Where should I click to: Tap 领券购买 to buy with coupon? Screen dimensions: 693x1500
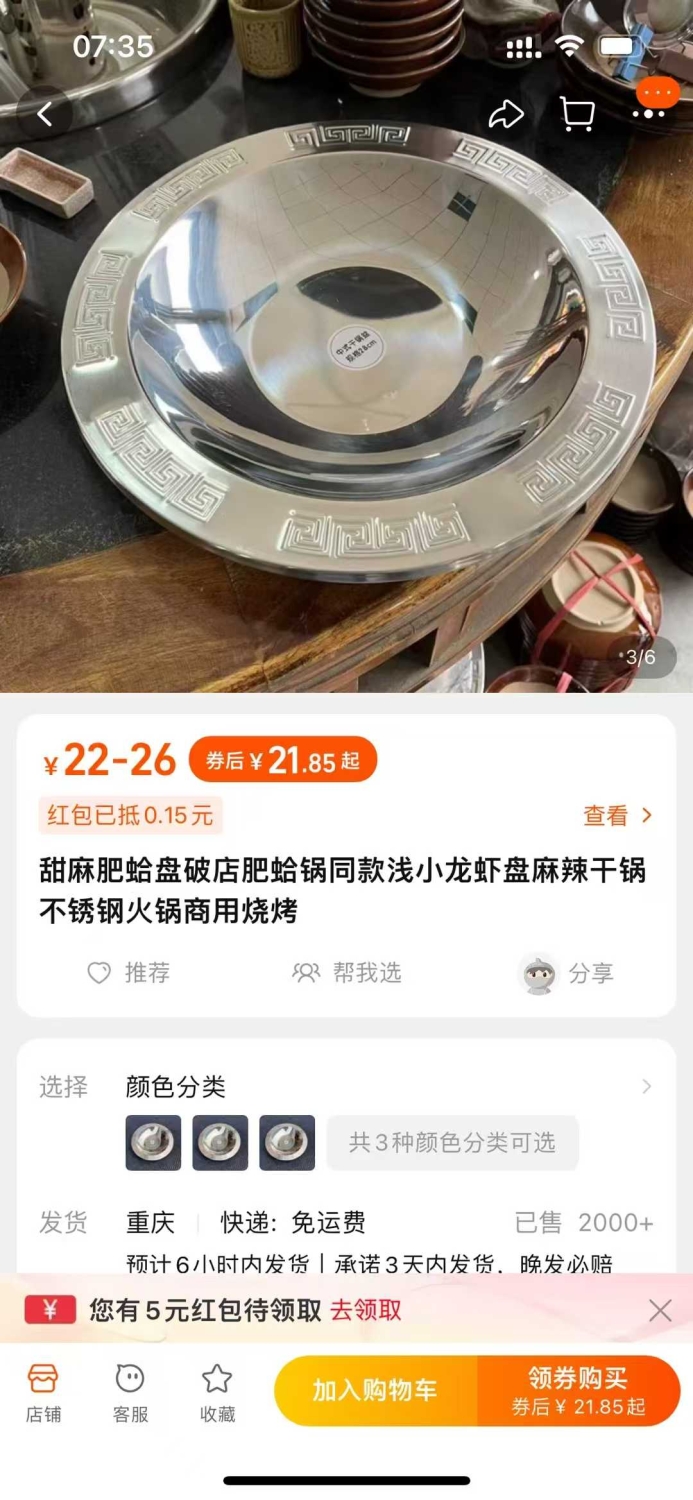click(579, 1391)
